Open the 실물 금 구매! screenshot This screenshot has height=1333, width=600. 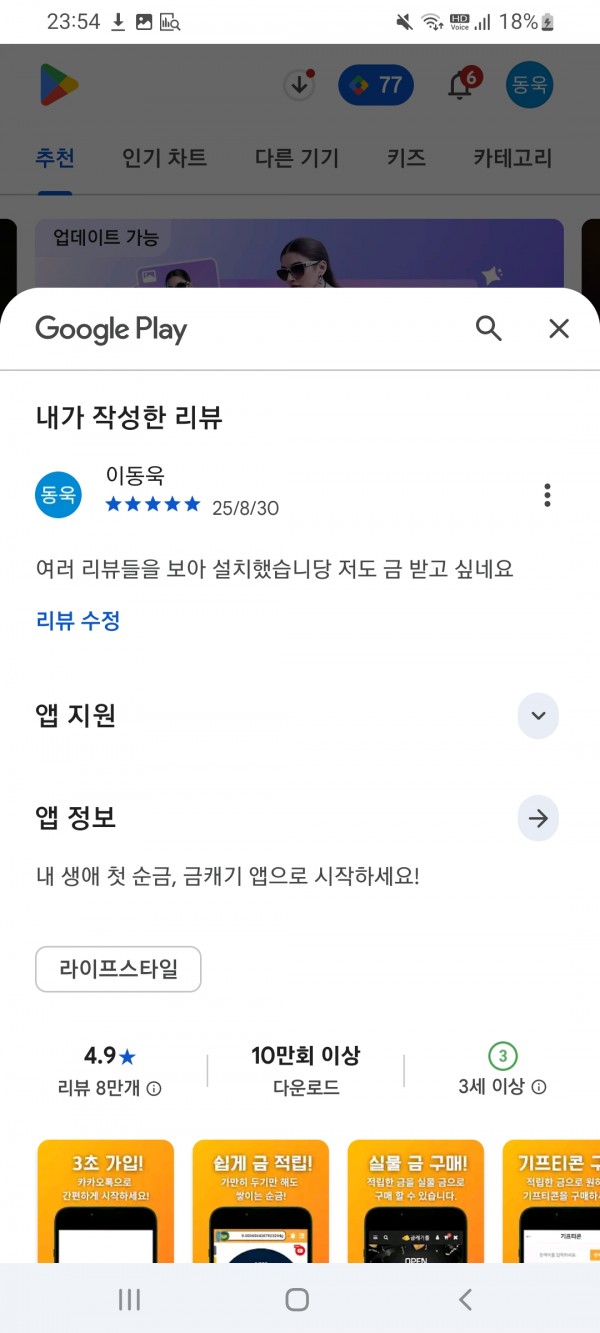point(415,1201)
